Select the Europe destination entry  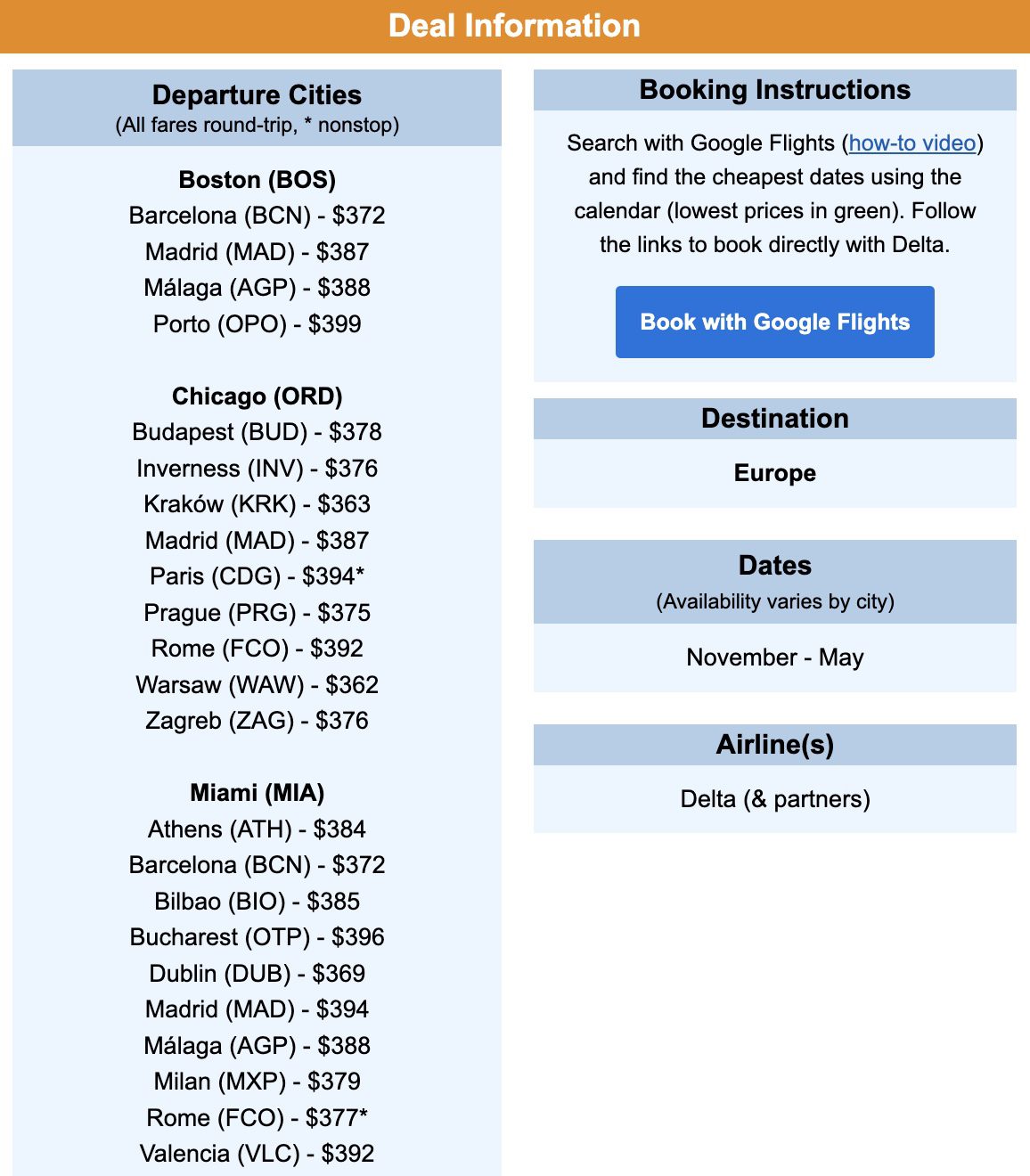[x=773, y=474]
